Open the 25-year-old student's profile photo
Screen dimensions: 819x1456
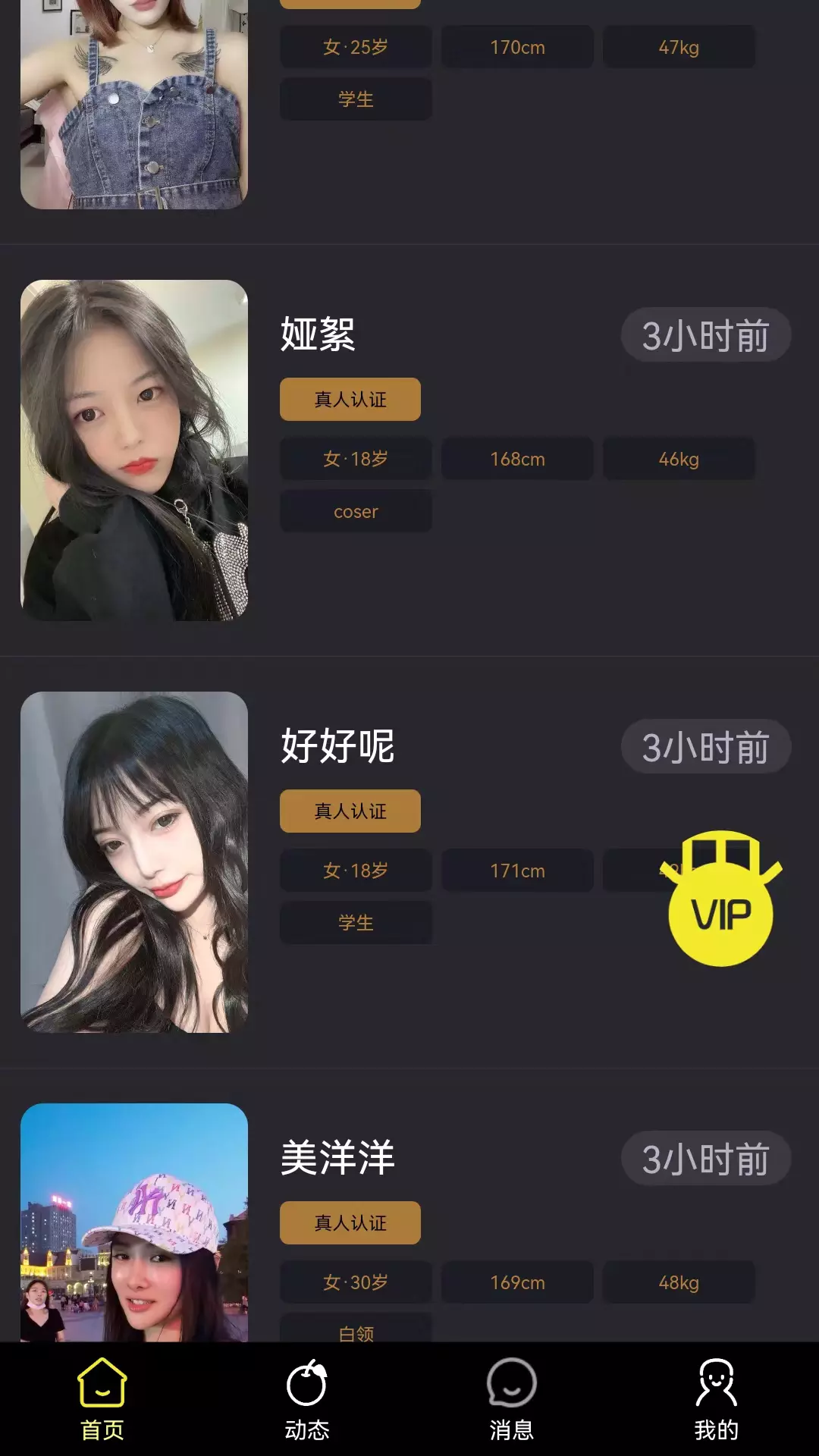tap(134, 105)
